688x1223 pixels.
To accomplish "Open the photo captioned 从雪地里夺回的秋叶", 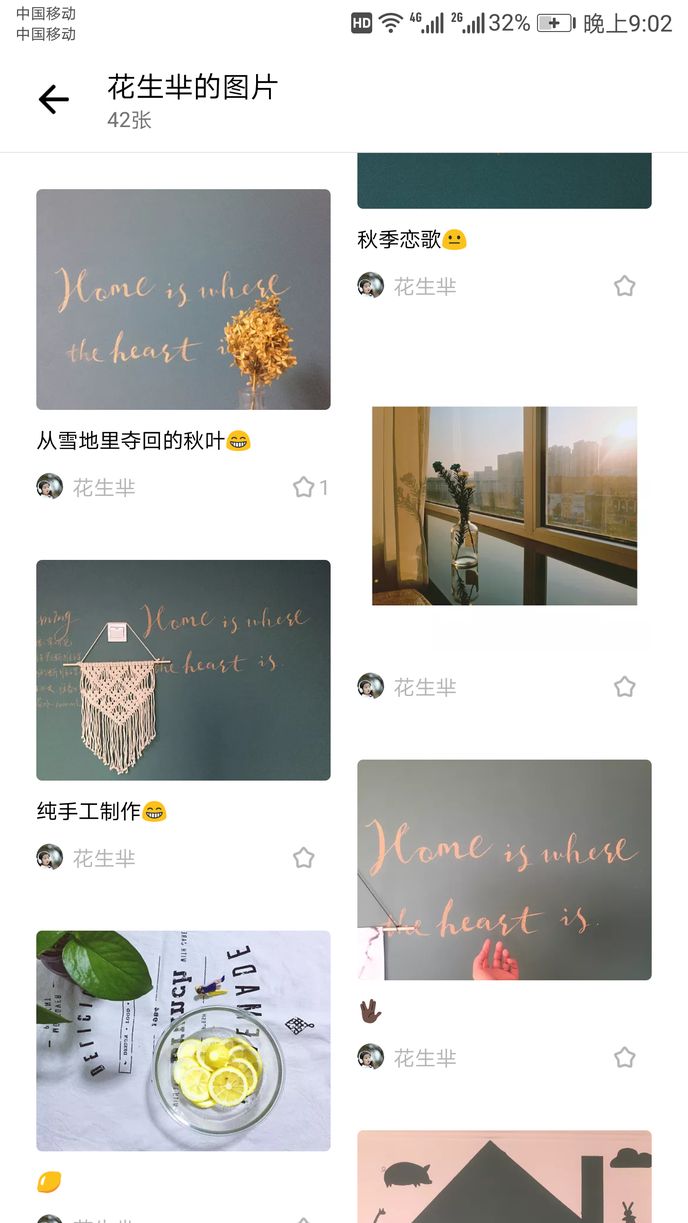I will click(183, 299).
